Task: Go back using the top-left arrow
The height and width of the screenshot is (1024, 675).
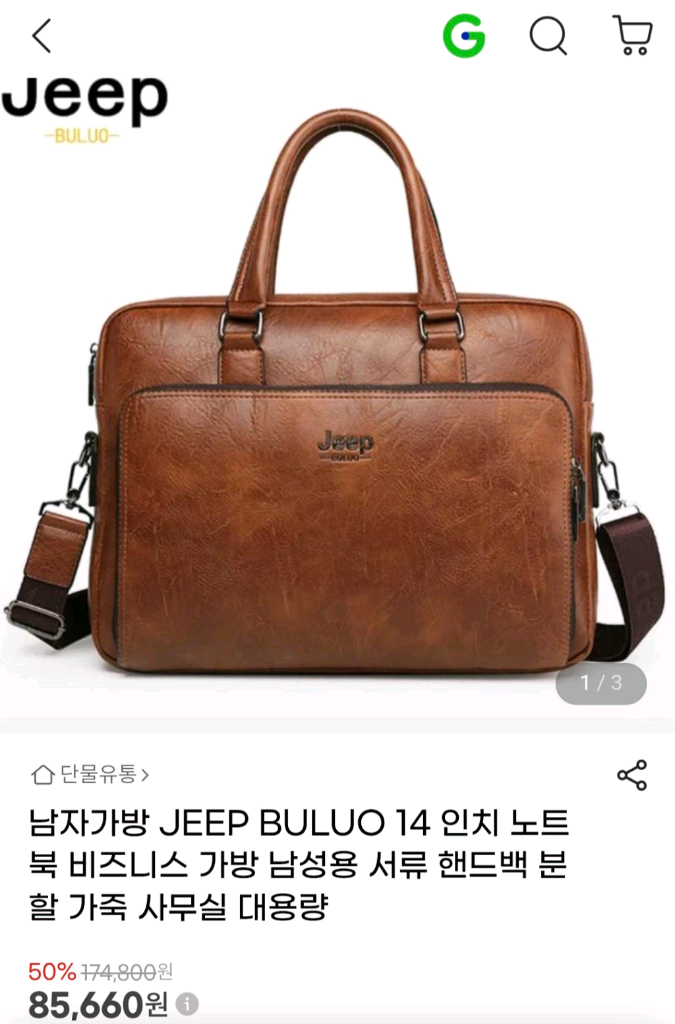Action: coord(42,35)
